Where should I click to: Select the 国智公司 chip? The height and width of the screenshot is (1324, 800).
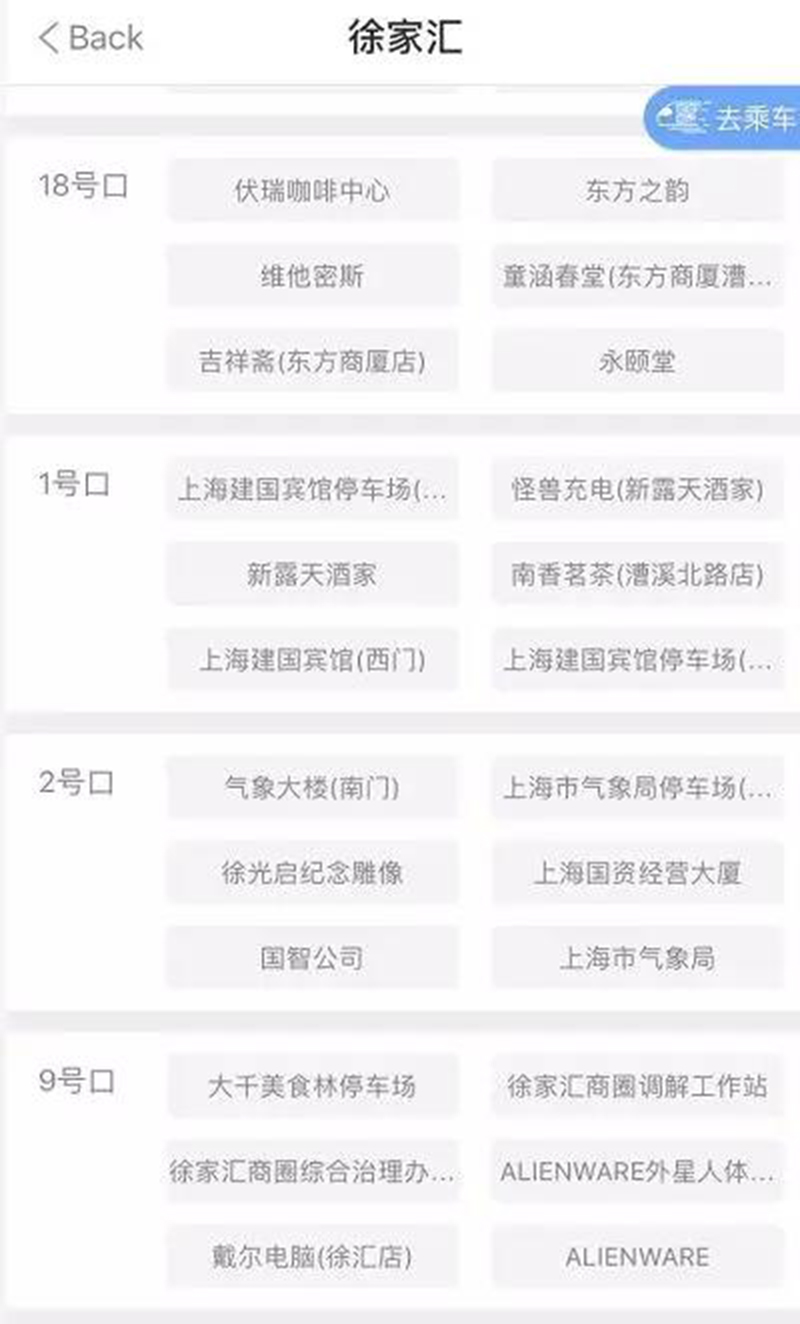pyautogui.click(x=312, y=957)
